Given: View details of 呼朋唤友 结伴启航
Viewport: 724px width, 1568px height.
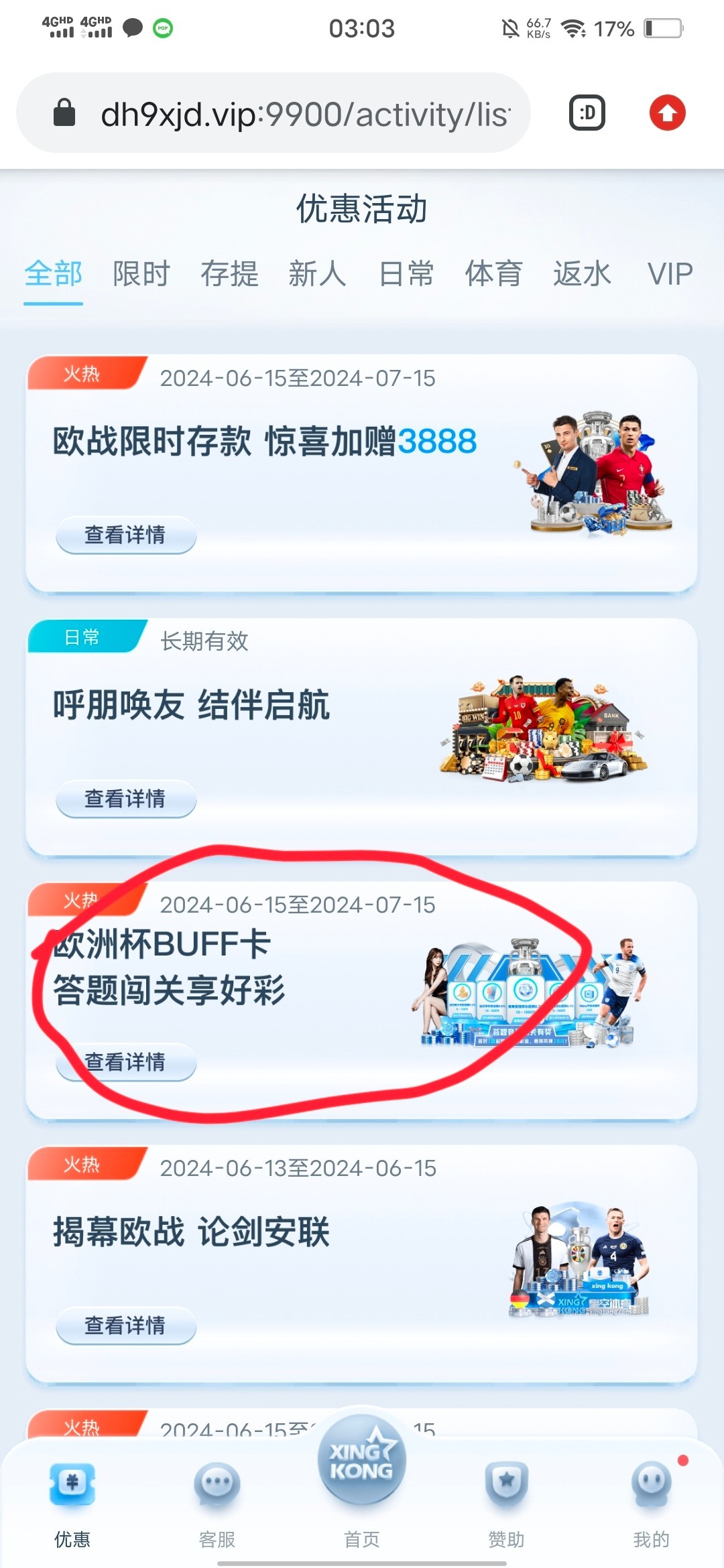Looking at the screenshot, I should [x=125, y=799].
